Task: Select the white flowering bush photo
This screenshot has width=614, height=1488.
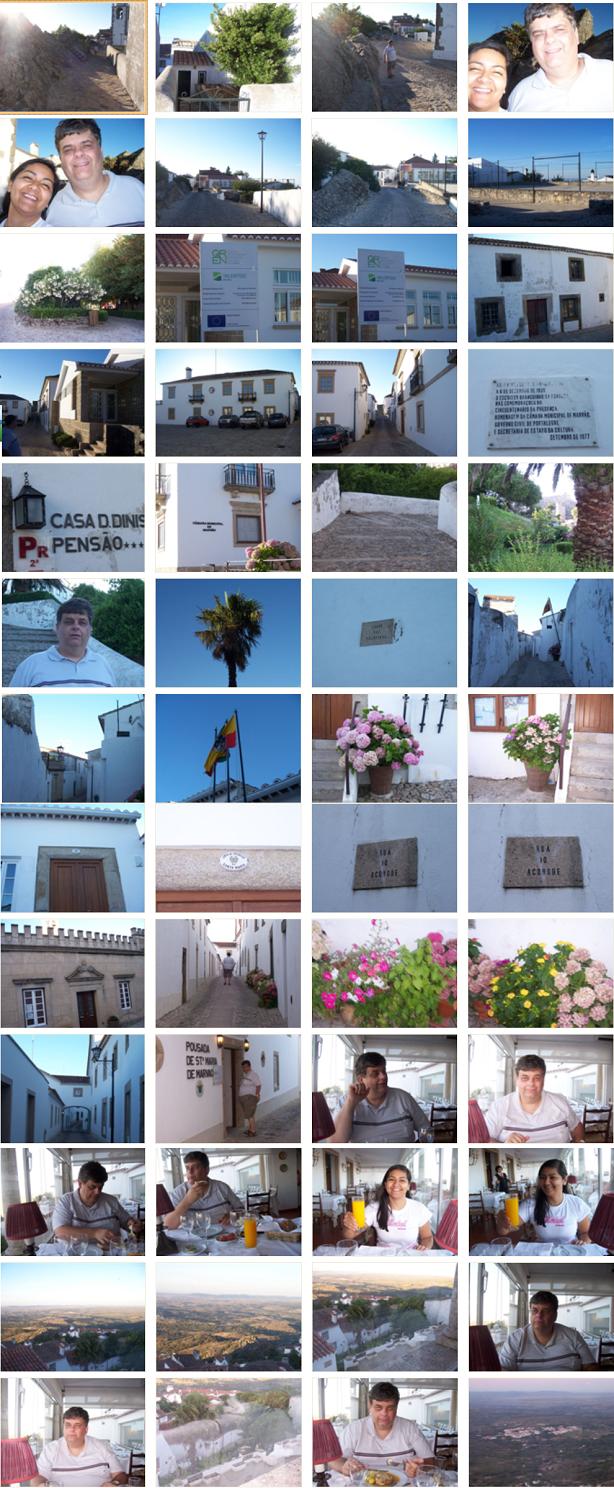Action: [x=72, y=287]
